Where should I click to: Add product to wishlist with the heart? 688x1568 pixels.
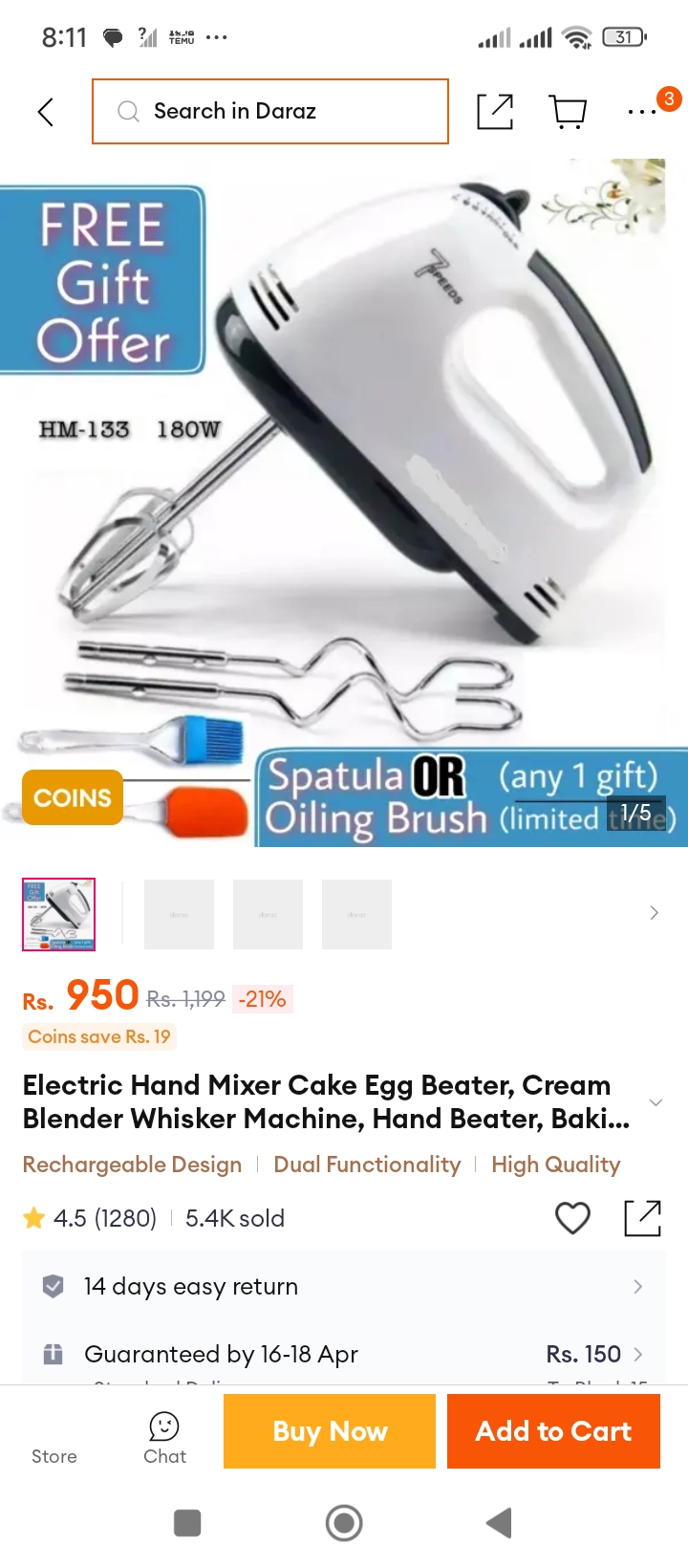coord(572,1218)
